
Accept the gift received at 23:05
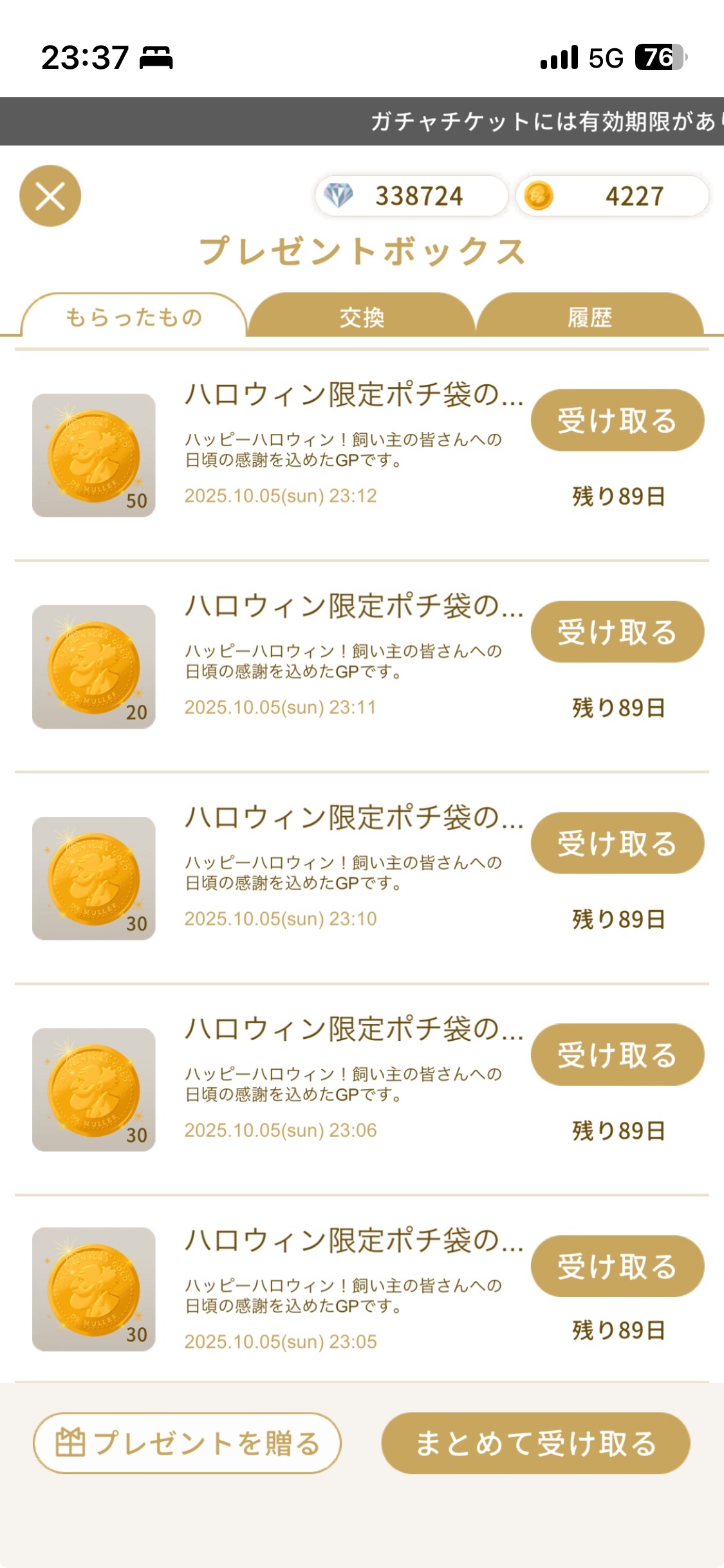coord(617,1266)
